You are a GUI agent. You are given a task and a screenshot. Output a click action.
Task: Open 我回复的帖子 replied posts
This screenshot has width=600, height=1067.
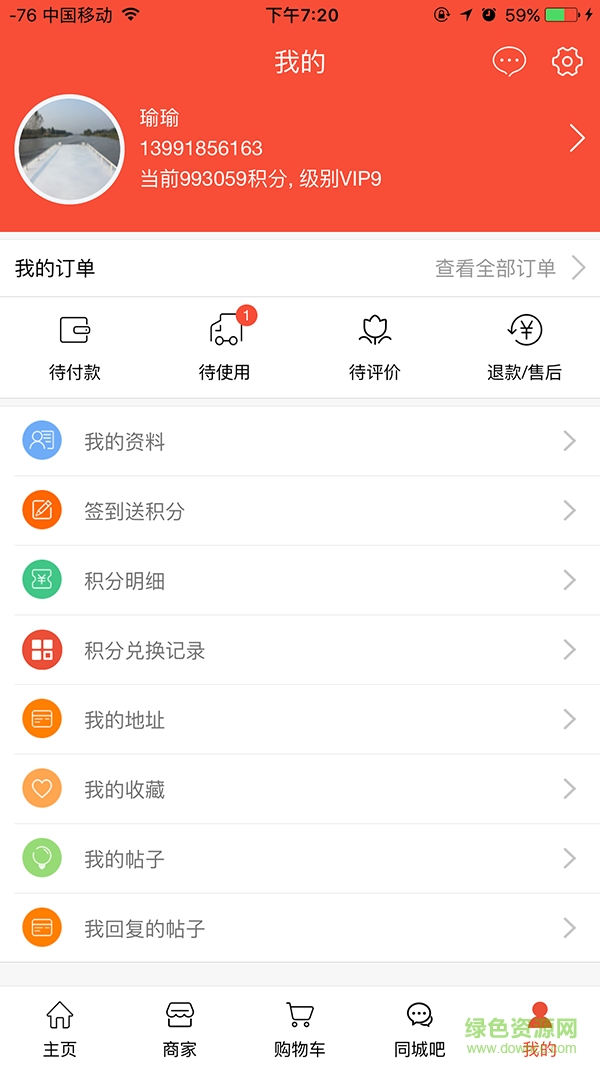coord(300,928)
